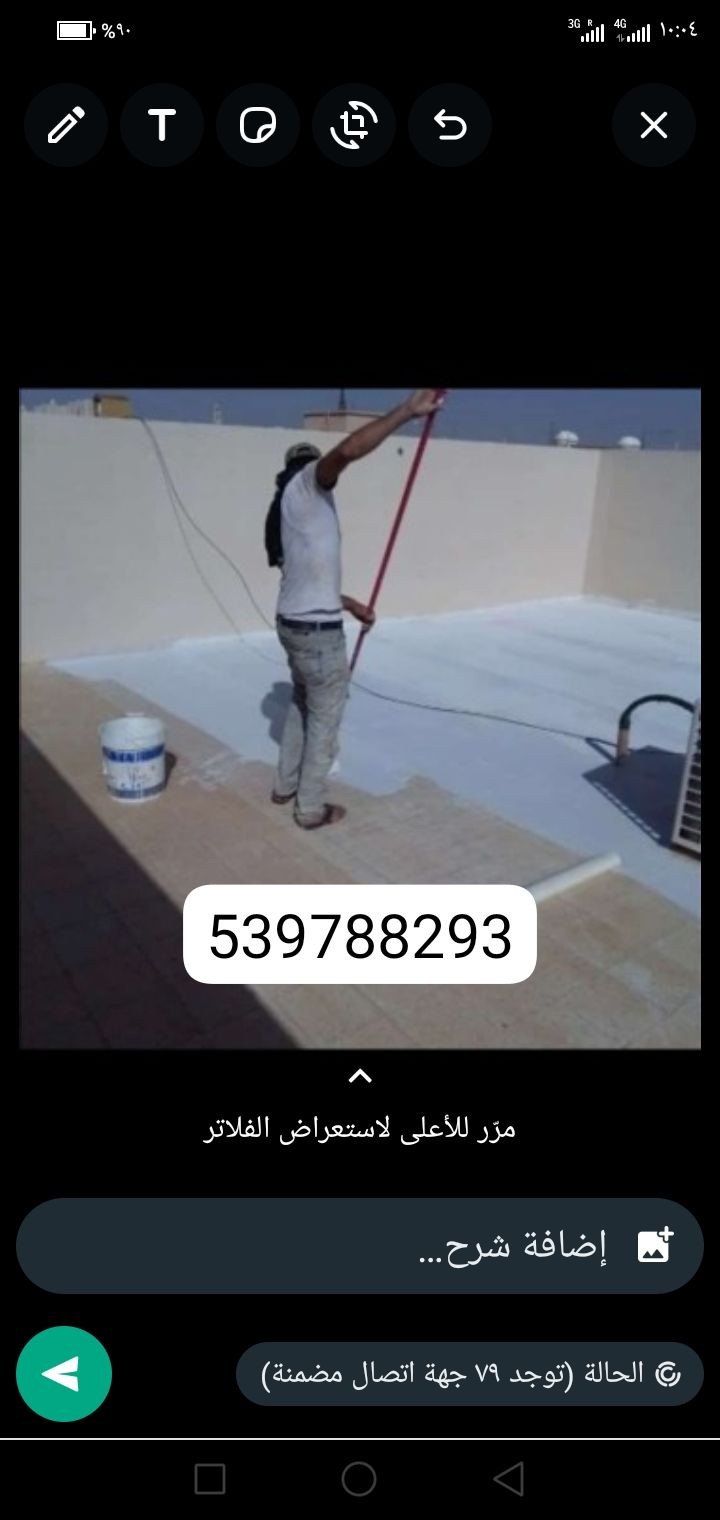Open recent apps square button
Screen dimensions: 720x1520
click(210, 1479)
